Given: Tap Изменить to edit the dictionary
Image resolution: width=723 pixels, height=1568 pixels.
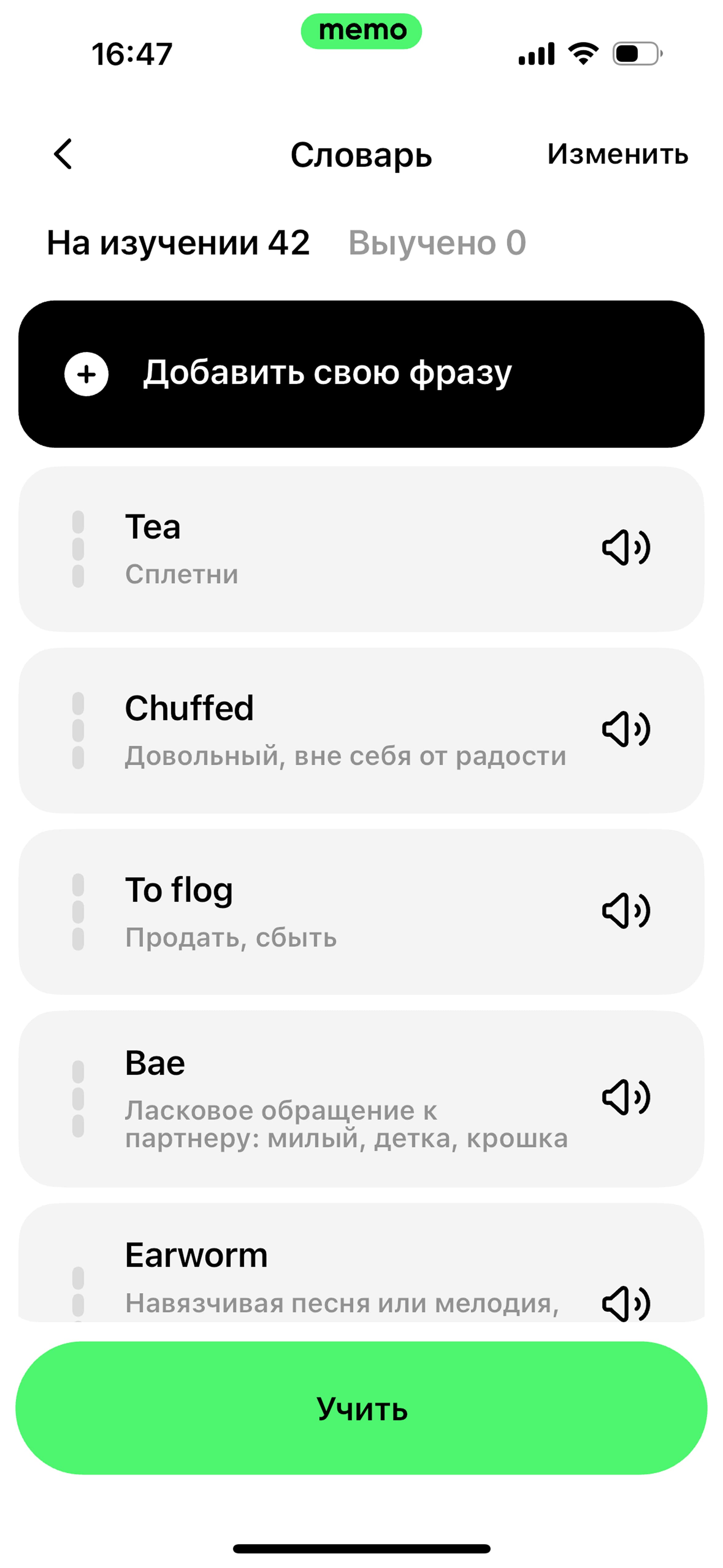Looking at the screenshot, I should 618,154.
